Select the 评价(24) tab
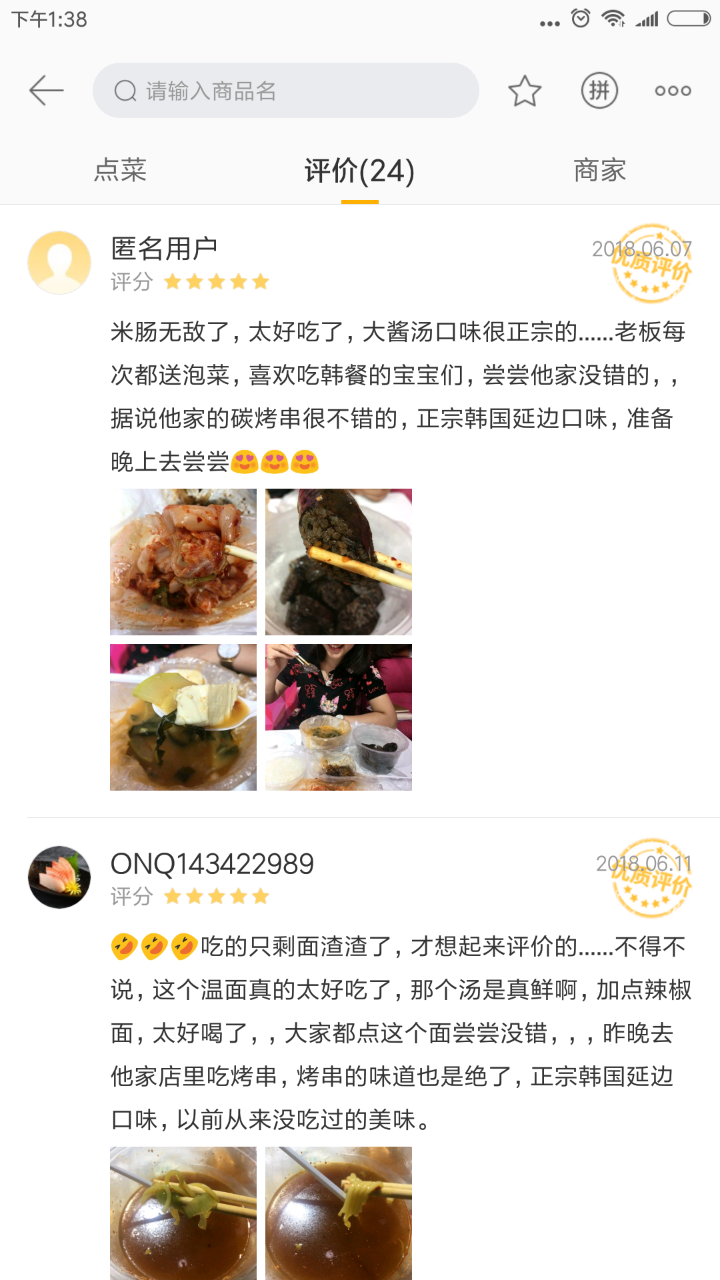 (359, 171)
